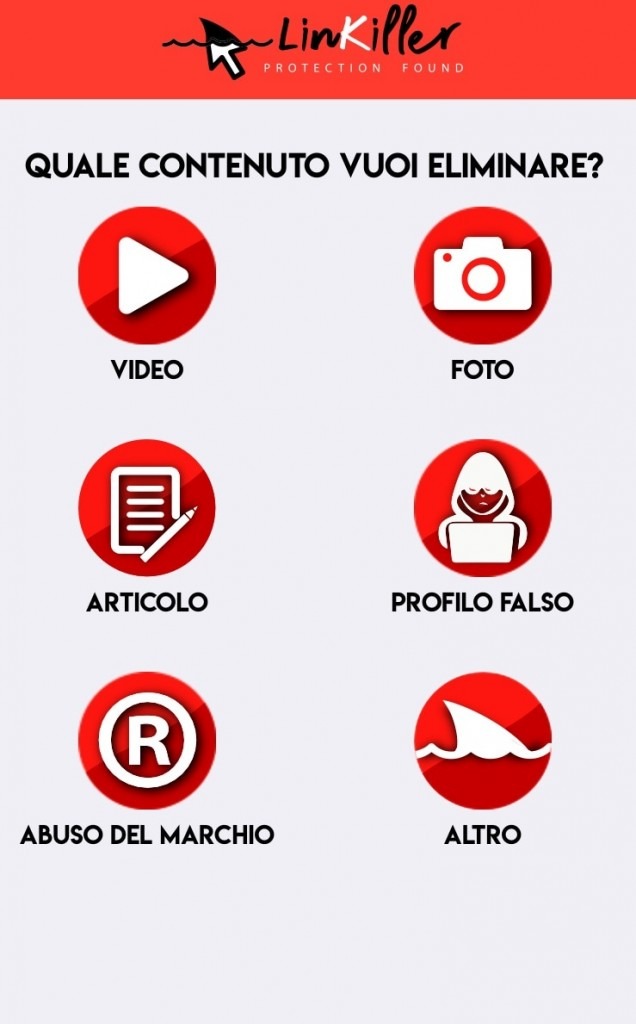Viewport: 636px width, 1024px height.
Task: Select Video as content to remove
Action: [147, 276]
